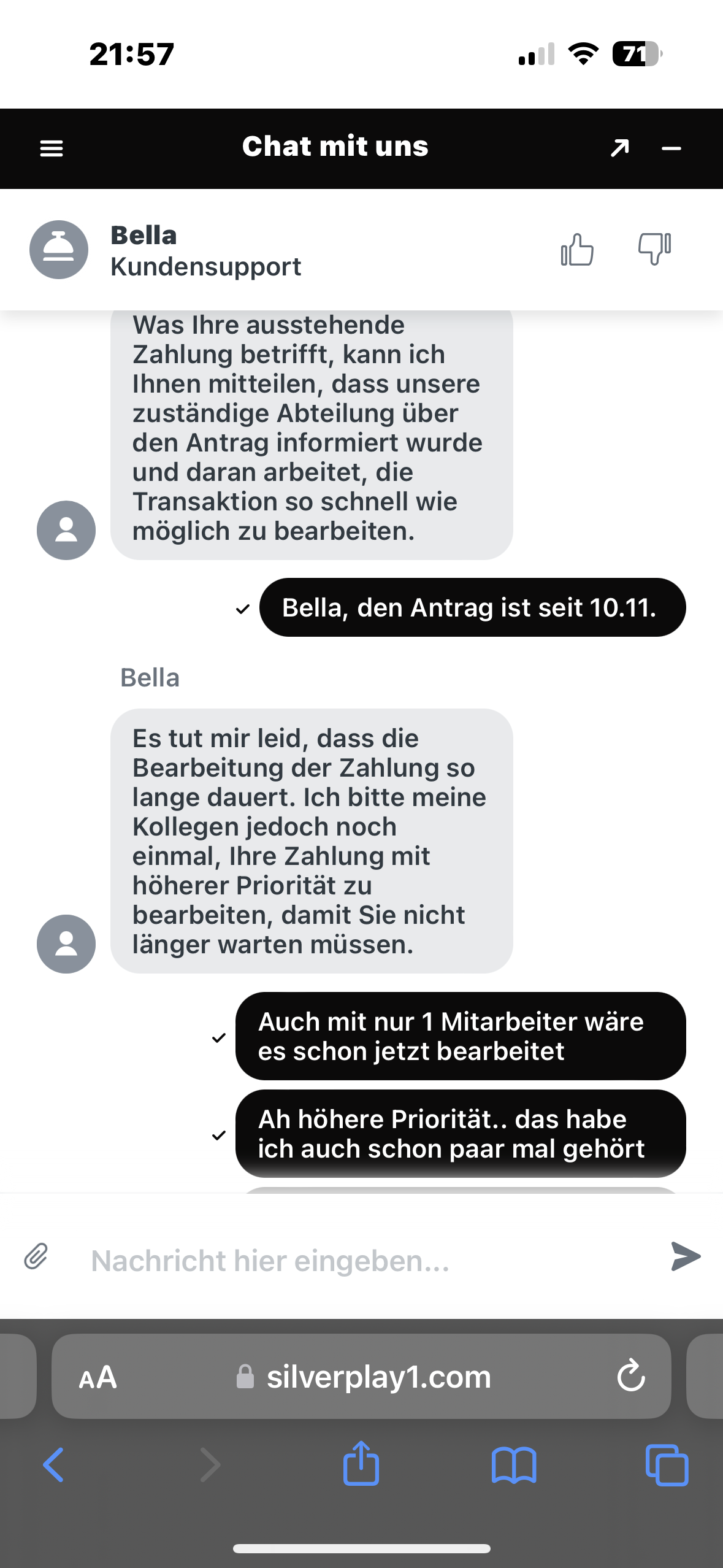Send the message with the arrow
The width and height of the screenshot is (723, 1568).
pyautogui.click(x=686, y=1256)
